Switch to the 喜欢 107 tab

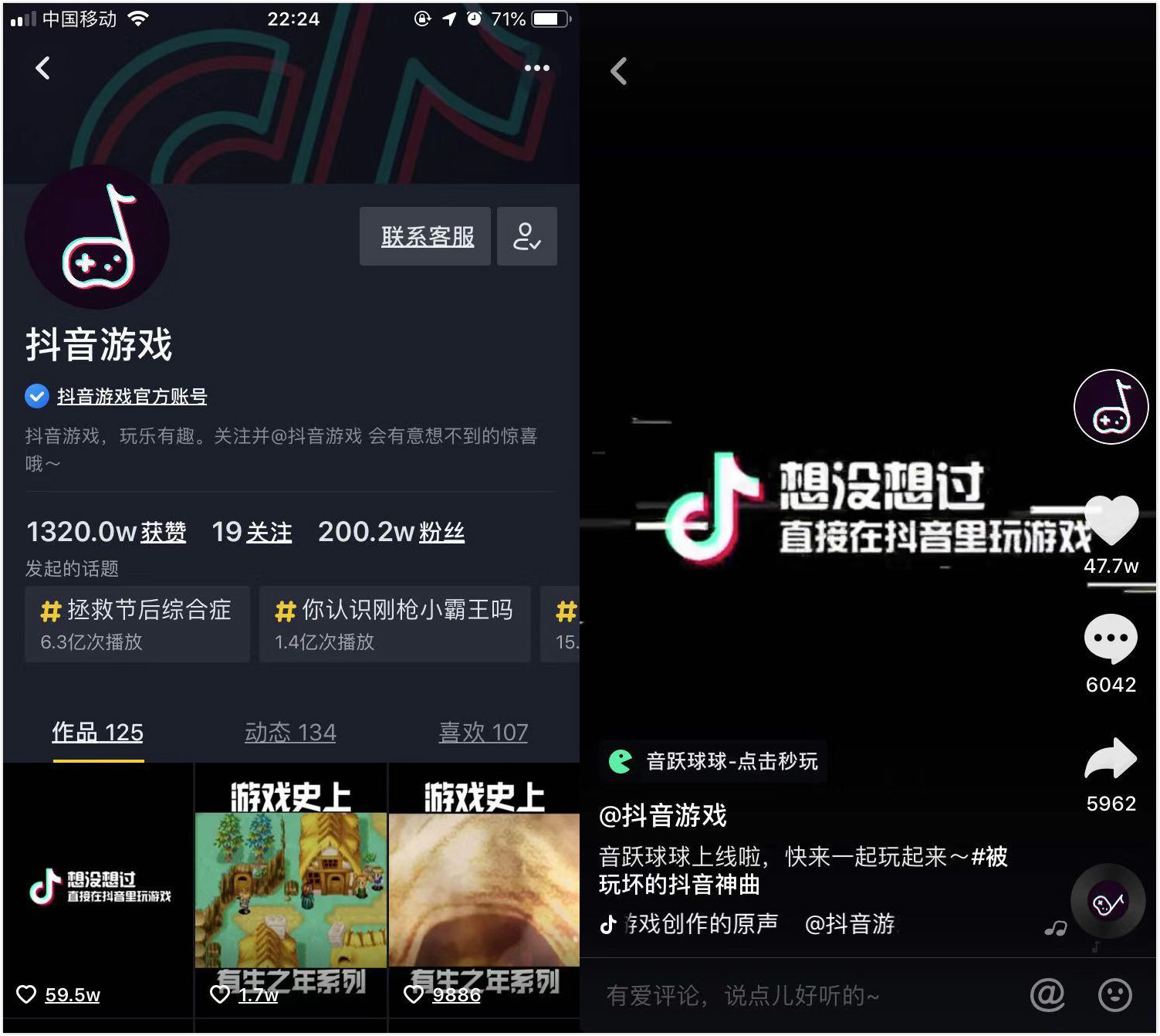483,732
